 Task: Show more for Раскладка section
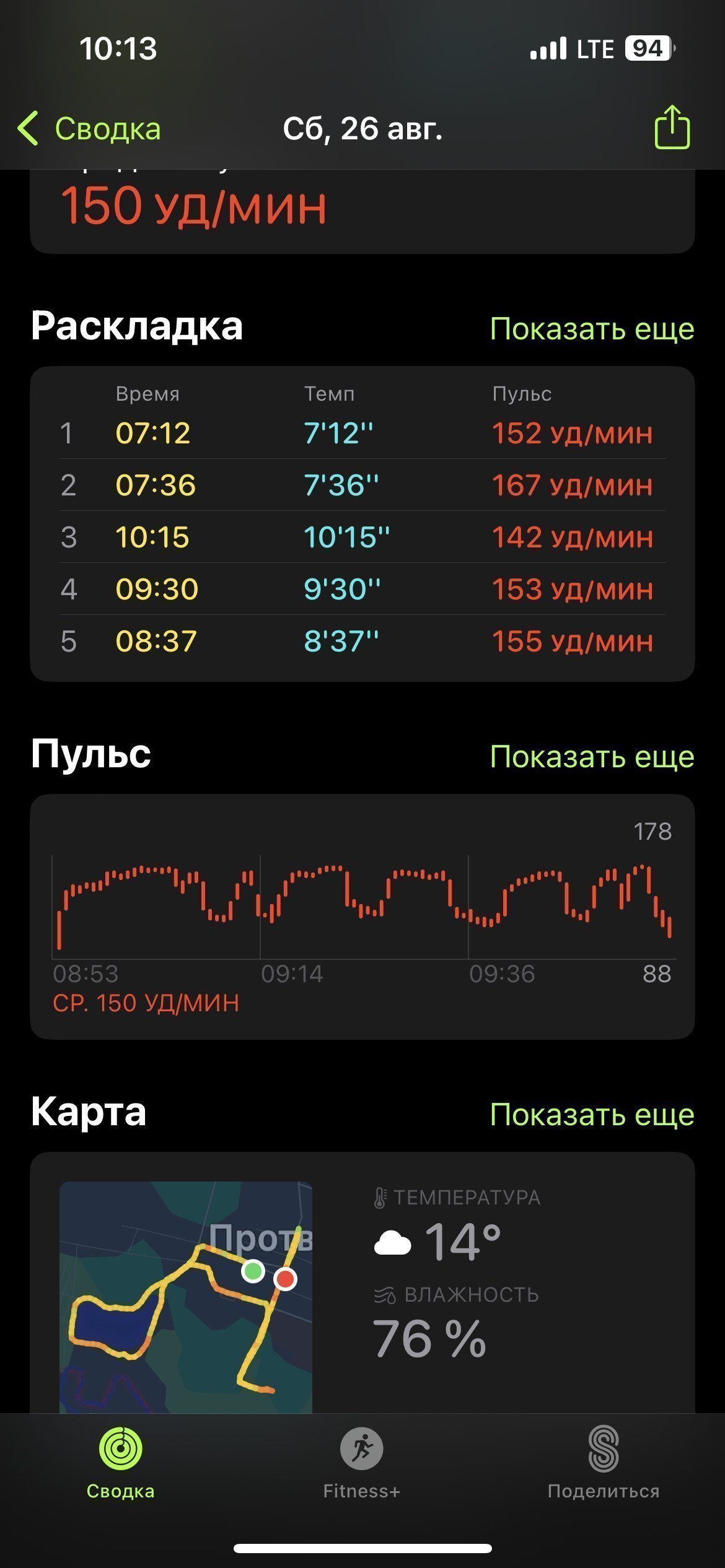point(592,328)
